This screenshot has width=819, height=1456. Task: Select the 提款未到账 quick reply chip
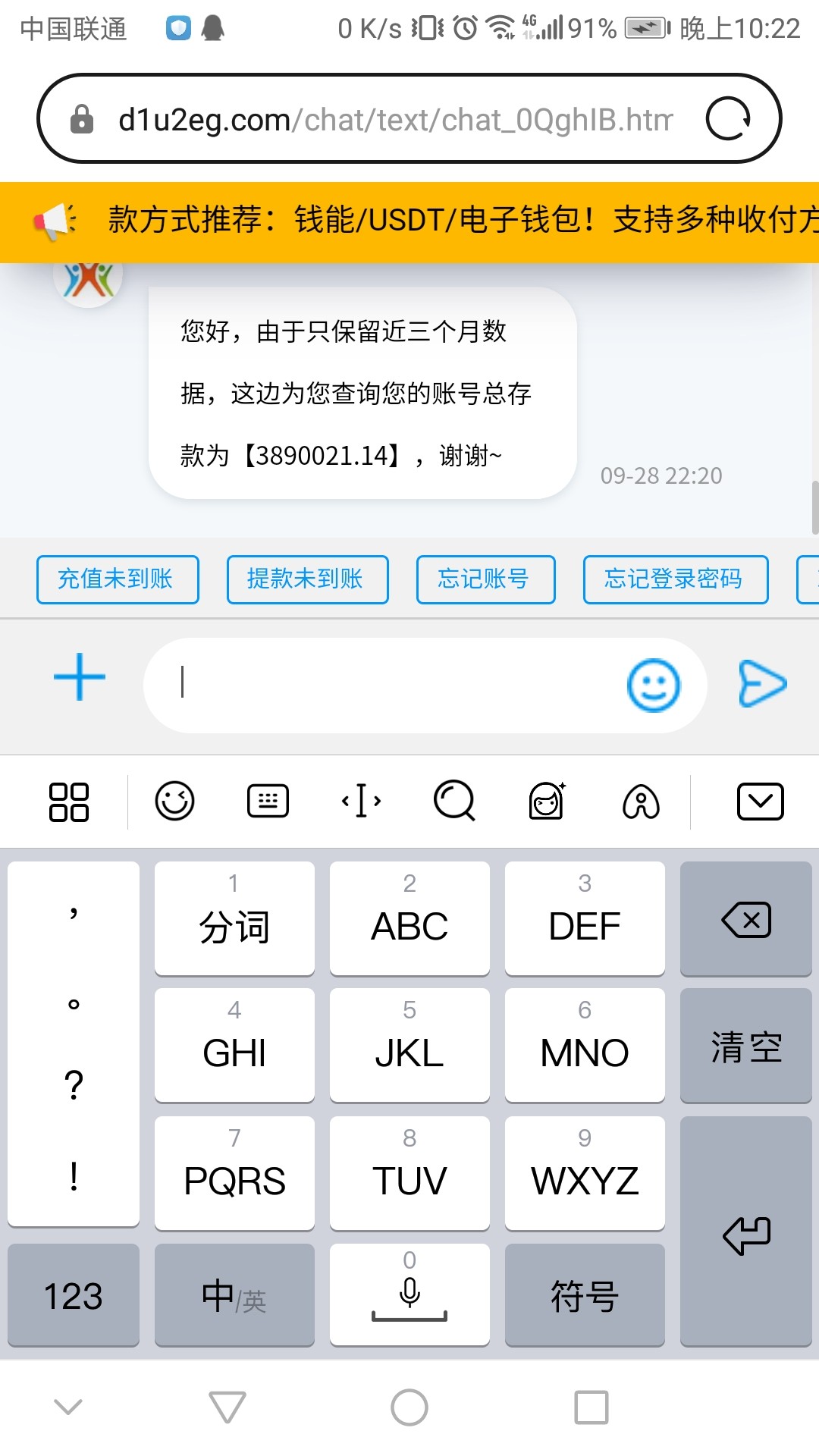pos(307,579)
